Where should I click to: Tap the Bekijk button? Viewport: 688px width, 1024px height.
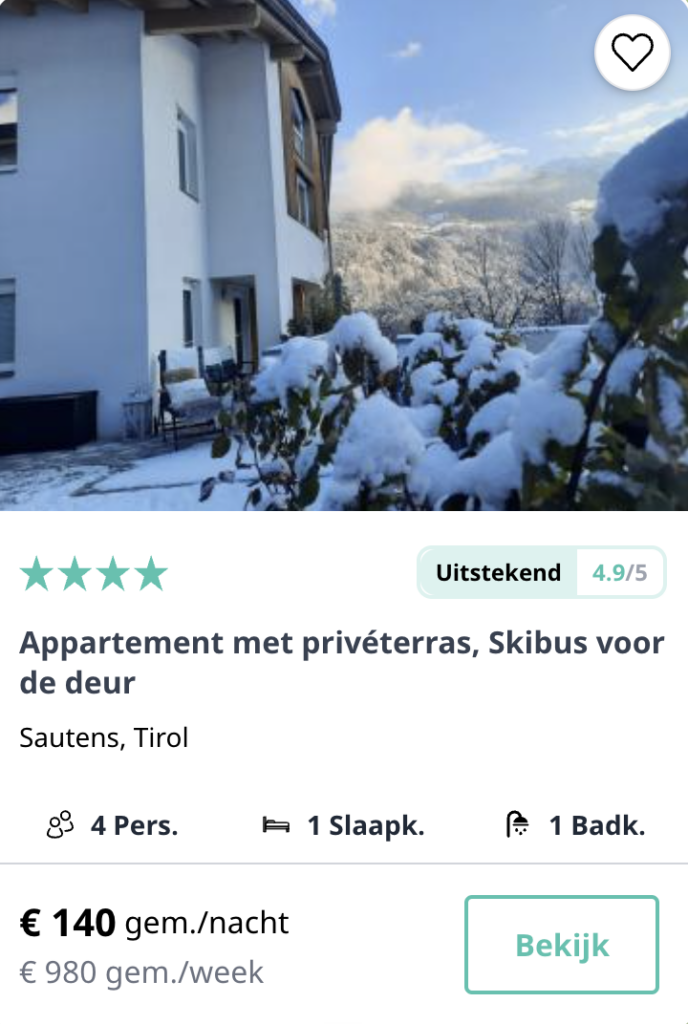(561, 945)
